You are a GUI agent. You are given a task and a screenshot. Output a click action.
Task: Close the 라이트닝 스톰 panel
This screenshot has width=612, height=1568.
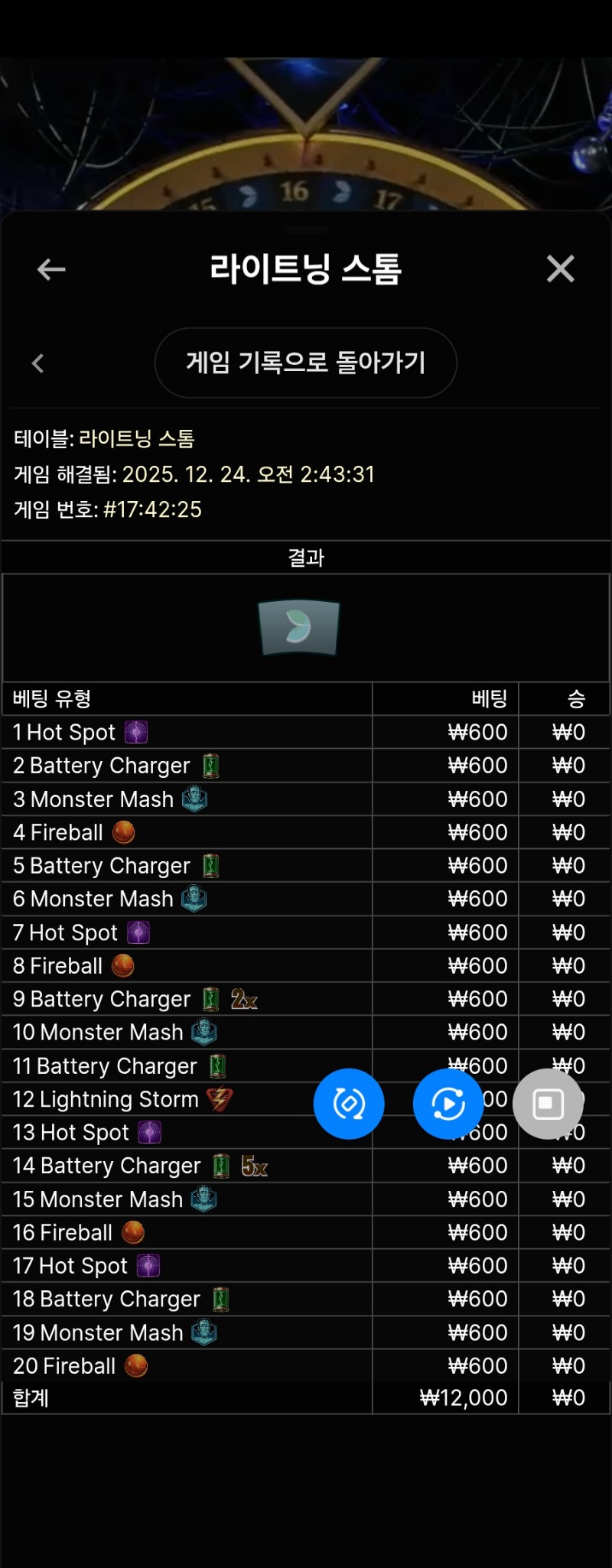(560, 269)
